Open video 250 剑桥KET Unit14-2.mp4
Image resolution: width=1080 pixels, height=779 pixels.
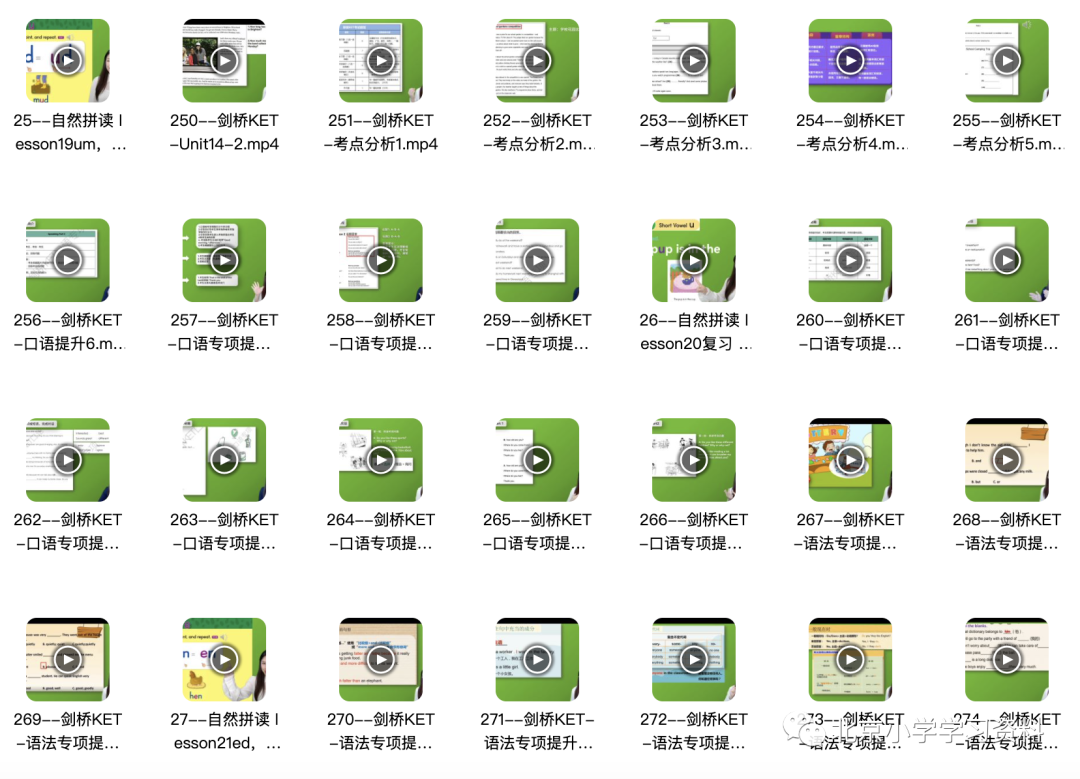pos(224,61)
